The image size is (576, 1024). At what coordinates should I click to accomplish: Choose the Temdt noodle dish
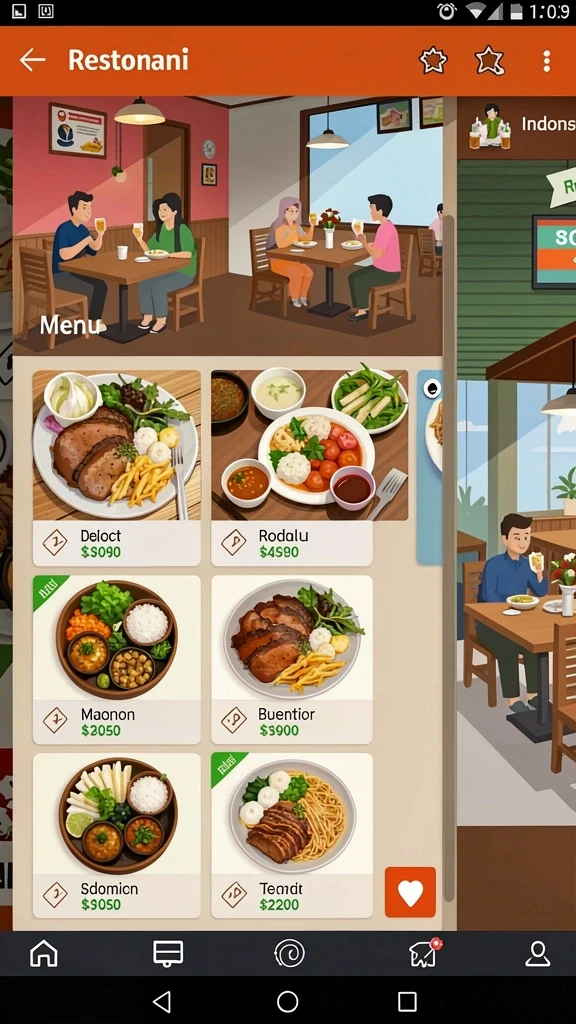click(x=292, y=835)
